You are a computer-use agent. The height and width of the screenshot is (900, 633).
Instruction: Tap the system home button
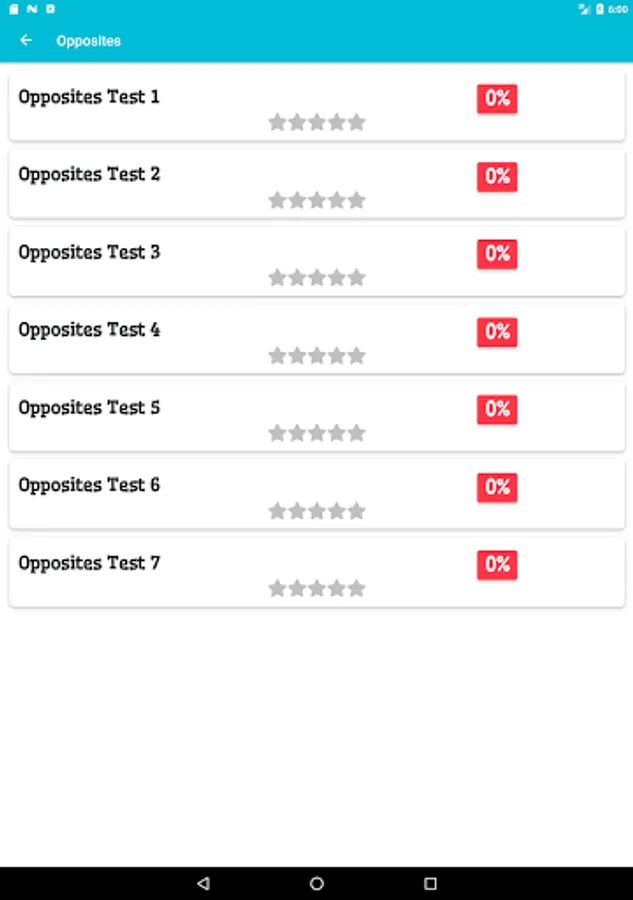click(x=317, y=883)
